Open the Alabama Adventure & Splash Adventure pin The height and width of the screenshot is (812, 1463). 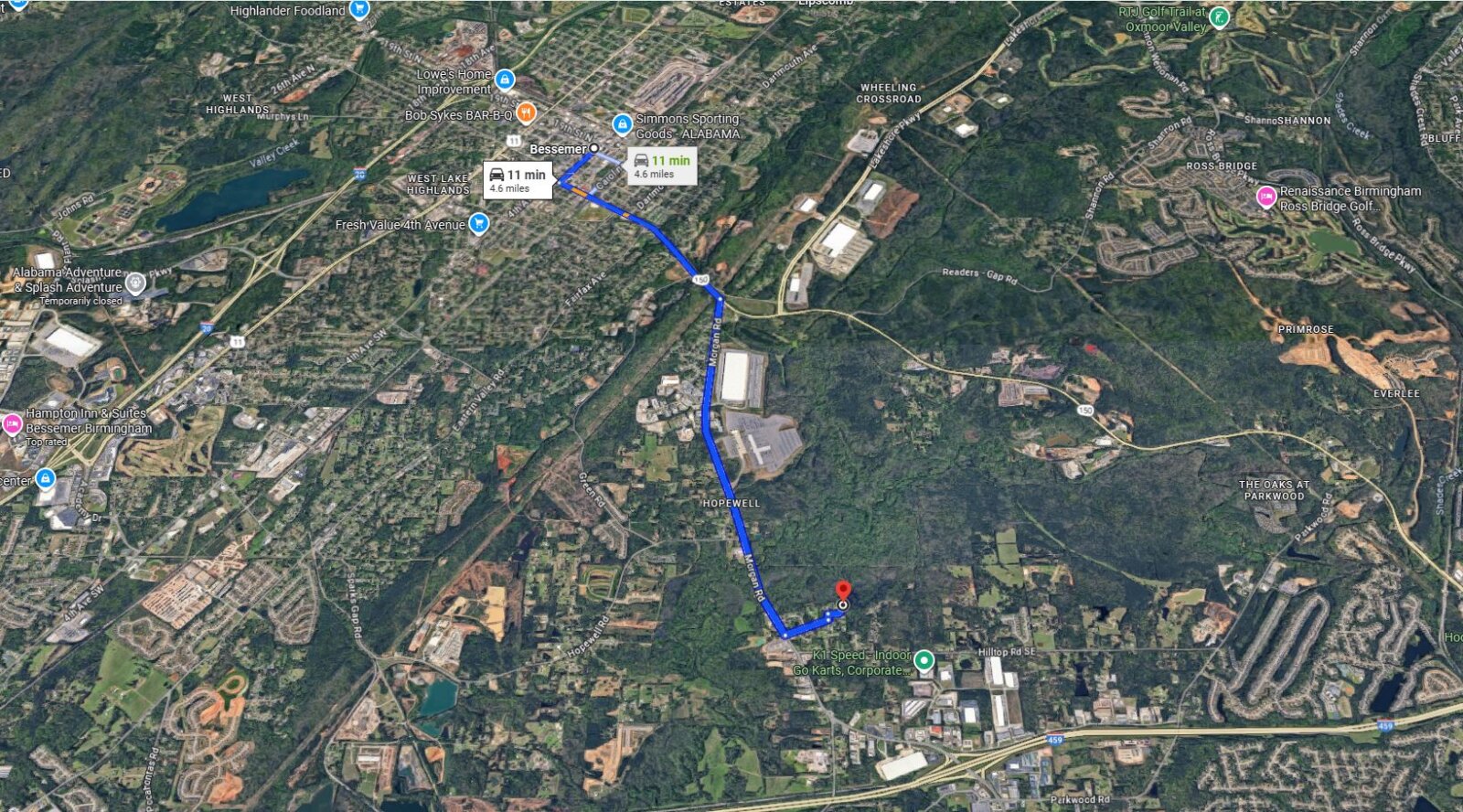(x=135, y=283)
